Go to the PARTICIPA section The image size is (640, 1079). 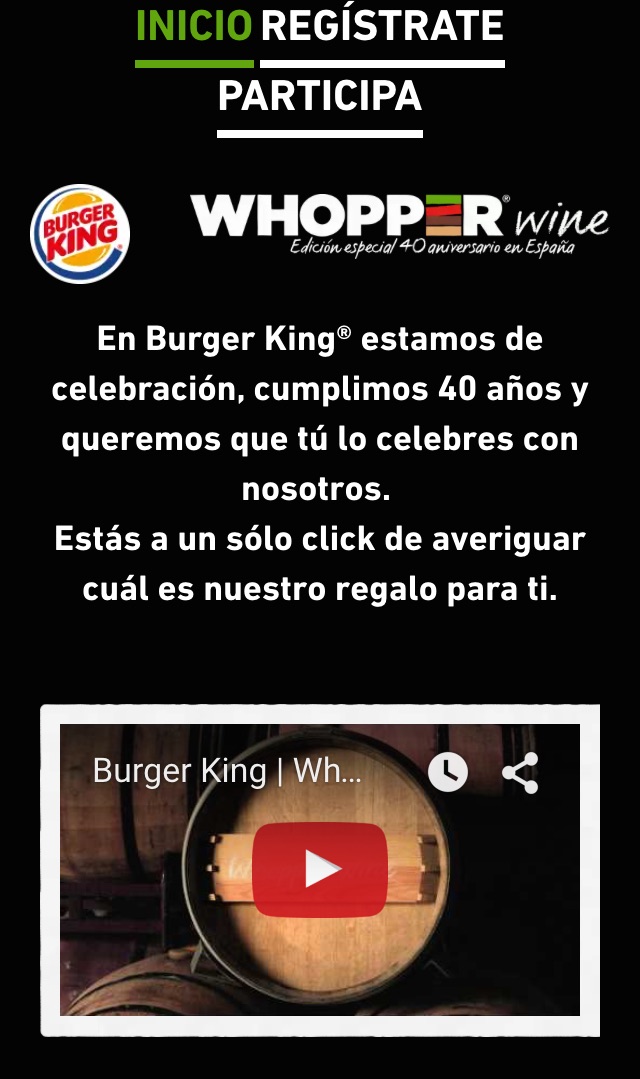320,97
